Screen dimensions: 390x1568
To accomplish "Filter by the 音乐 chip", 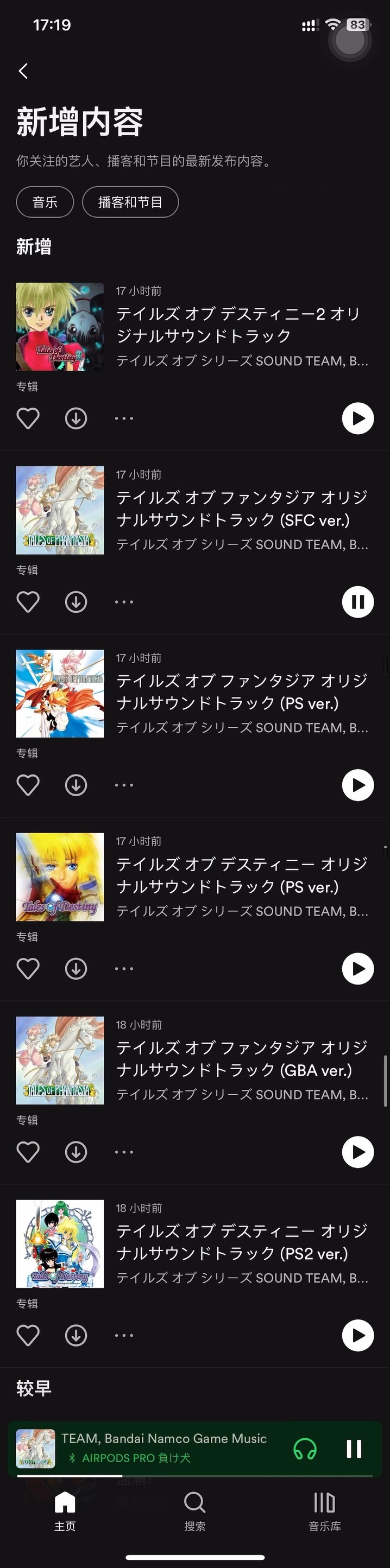I will 45,202.
